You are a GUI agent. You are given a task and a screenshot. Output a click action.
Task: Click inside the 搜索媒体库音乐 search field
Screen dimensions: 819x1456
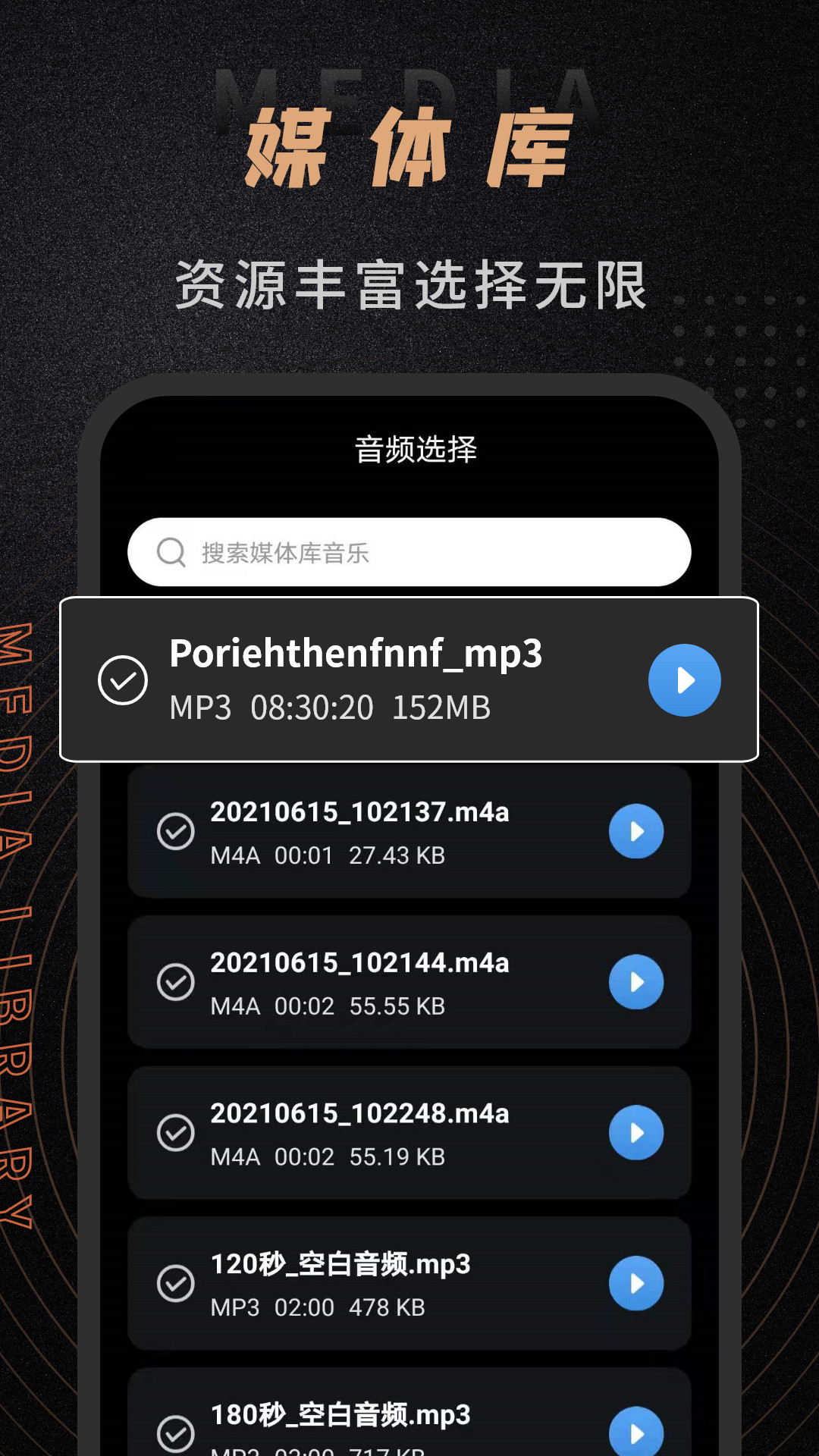[425, 553]
